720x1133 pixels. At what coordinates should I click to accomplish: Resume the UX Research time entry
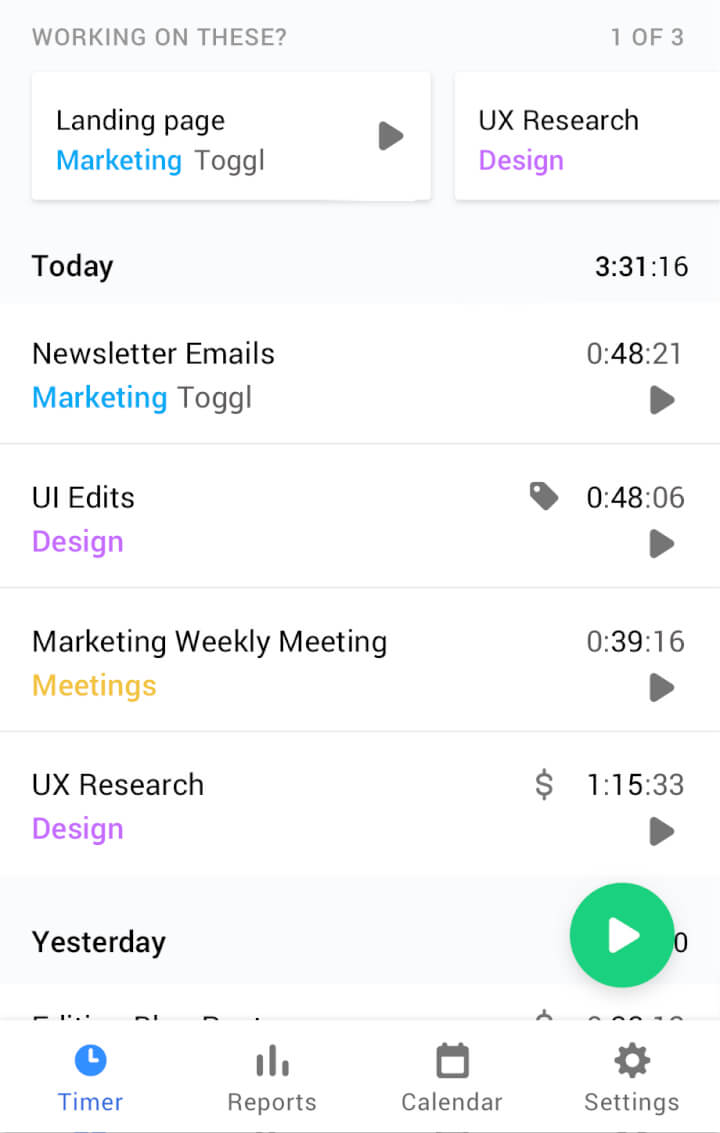pyautogui.click(x=661, y=831)
